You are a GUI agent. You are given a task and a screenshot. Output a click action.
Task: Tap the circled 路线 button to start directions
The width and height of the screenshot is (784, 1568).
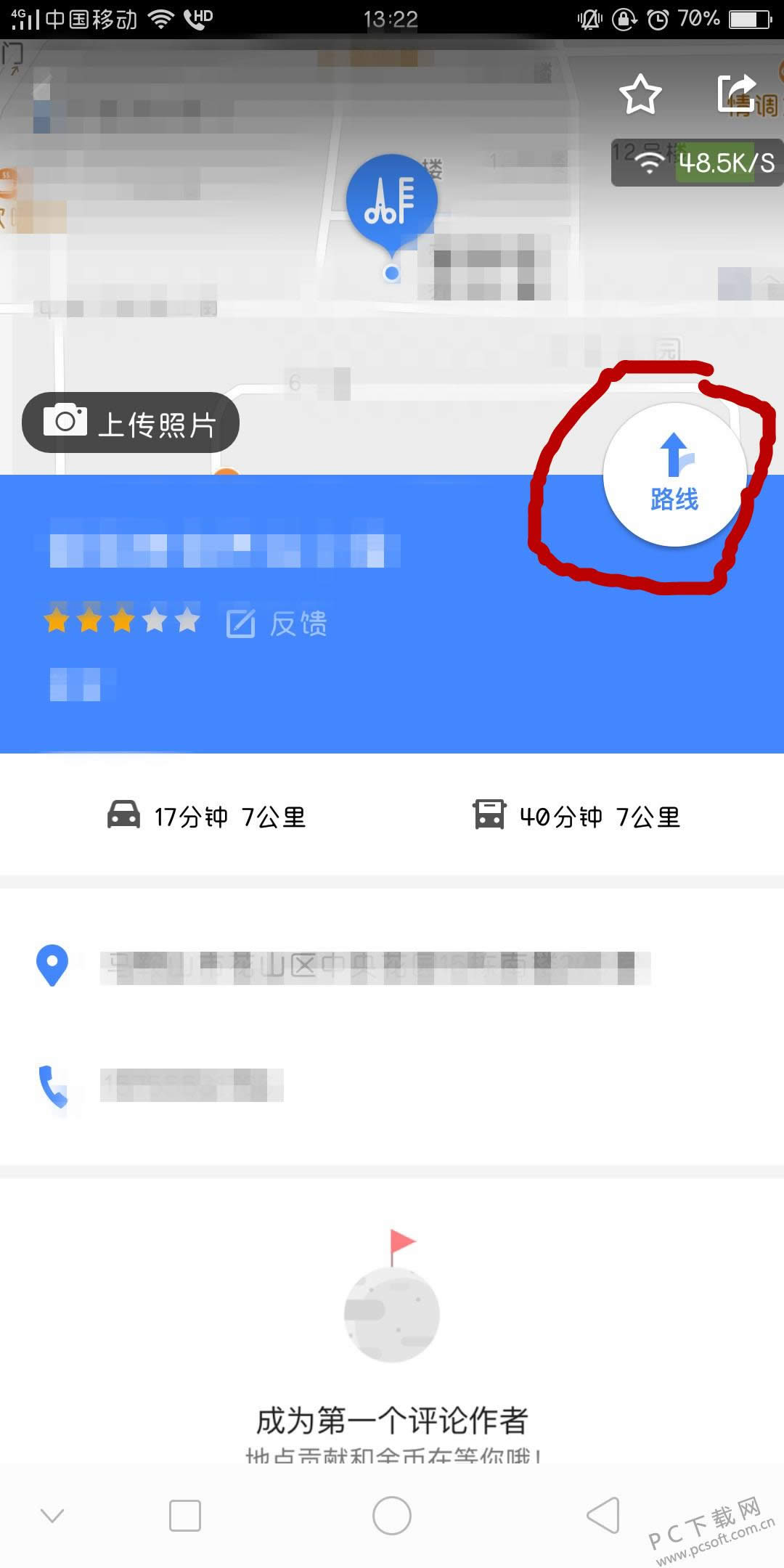(x=674, y=472)
